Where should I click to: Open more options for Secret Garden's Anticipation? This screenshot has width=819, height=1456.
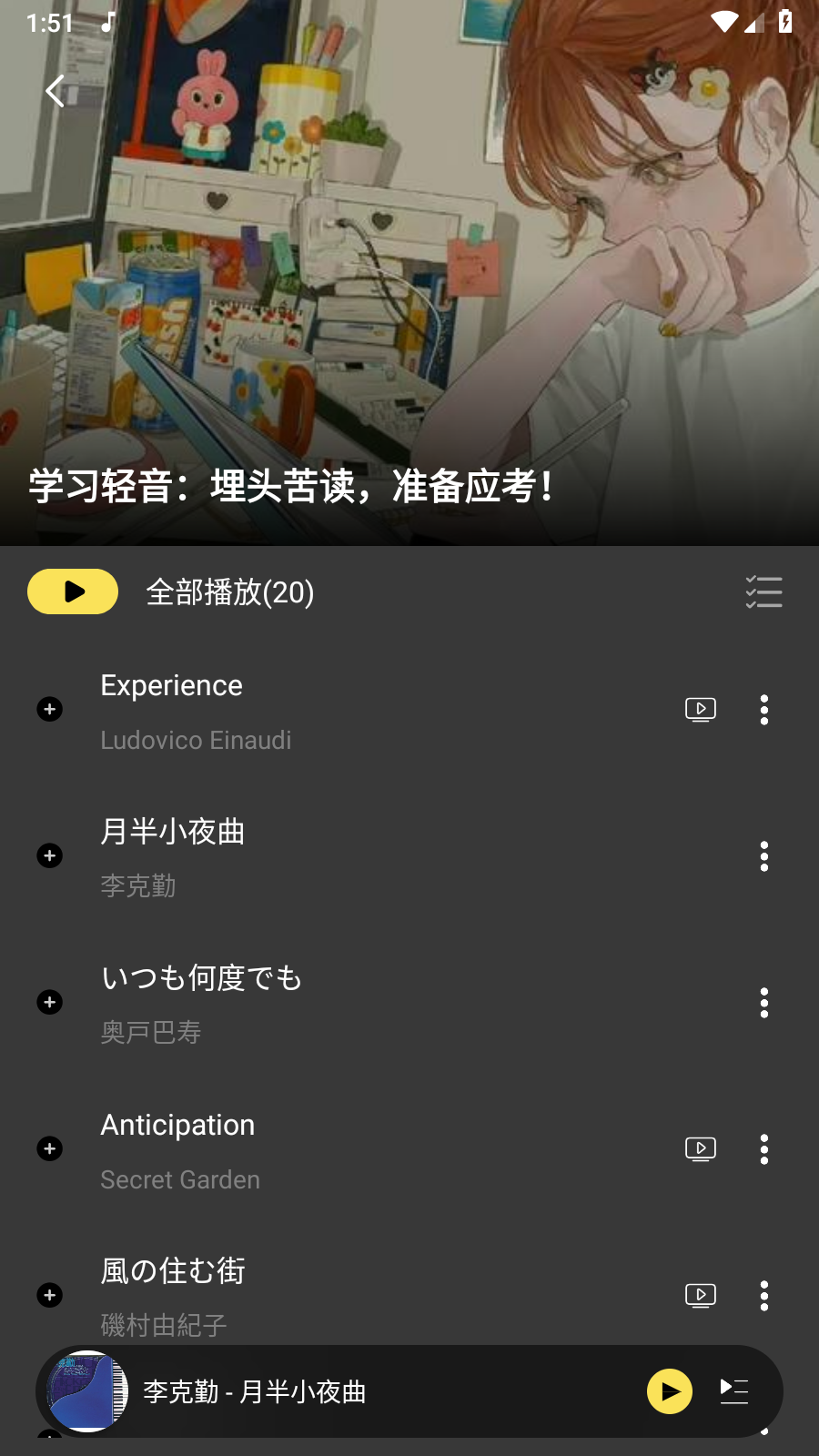coord(763,1149)
